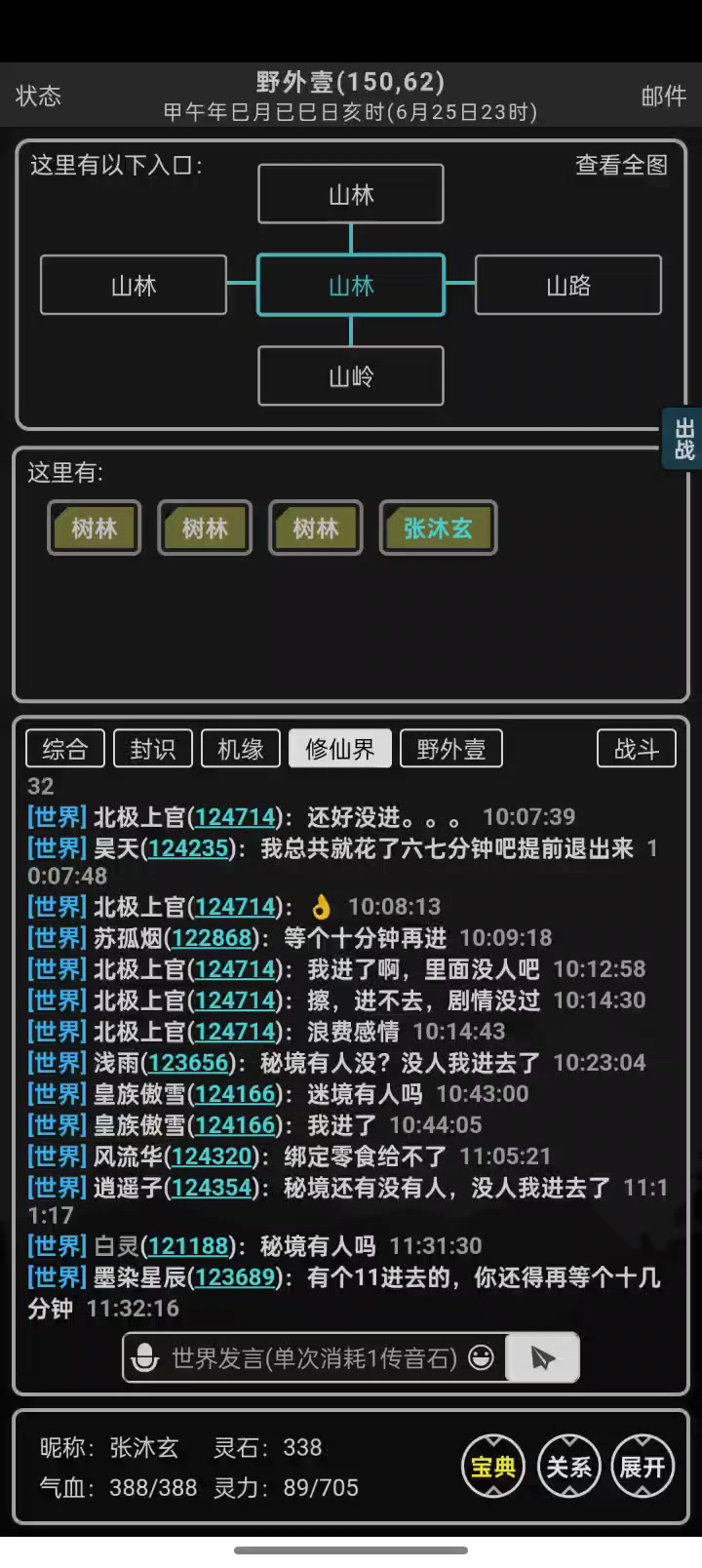Focus the 世界发言 message input field
Image resolution: width=702 pixels, height=1568 pixels.
coord(314,1357)
